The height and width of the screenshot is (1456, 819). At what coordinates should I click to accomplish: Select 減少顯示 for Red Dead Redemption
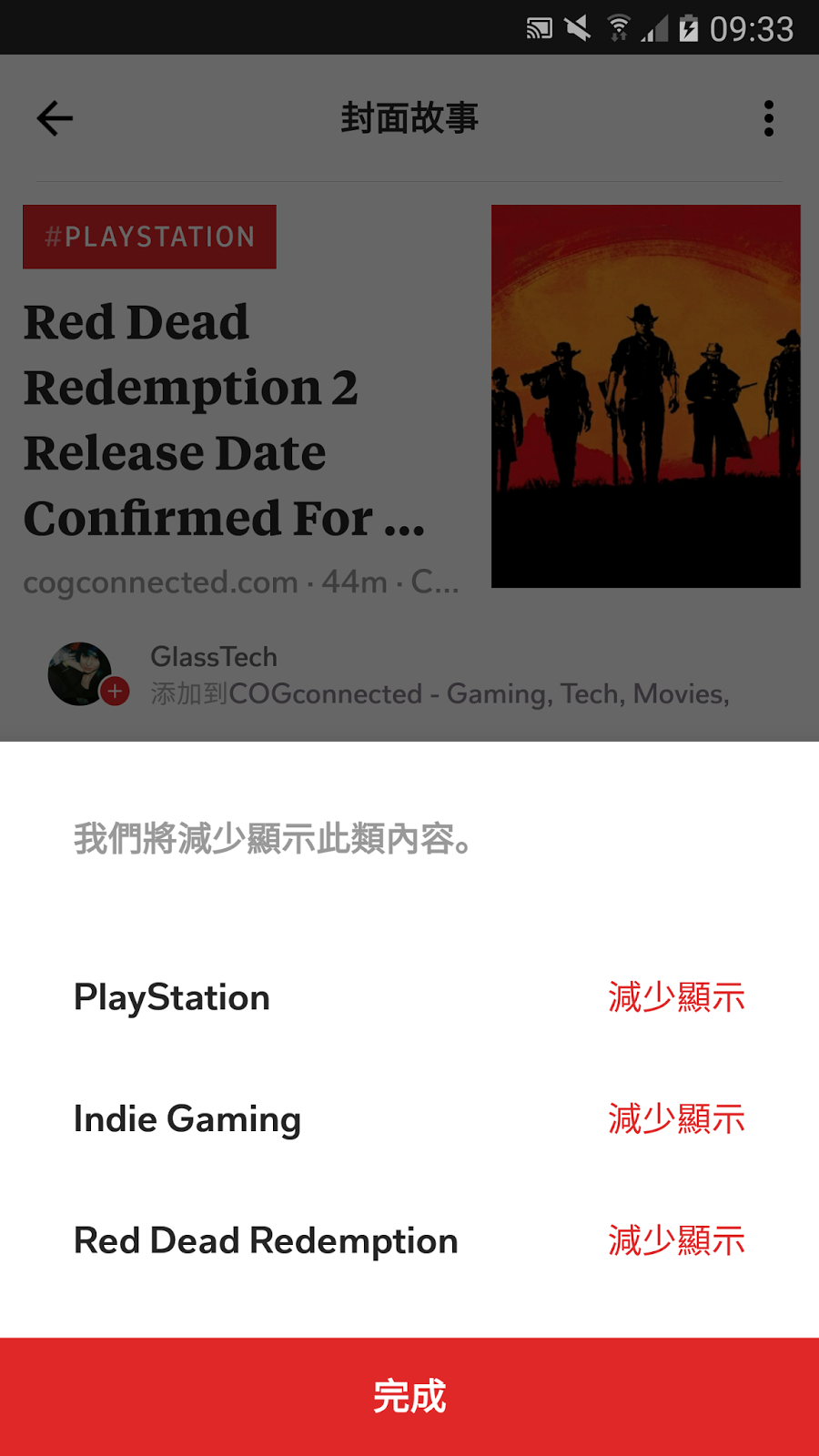click(x=676, y=1240)
